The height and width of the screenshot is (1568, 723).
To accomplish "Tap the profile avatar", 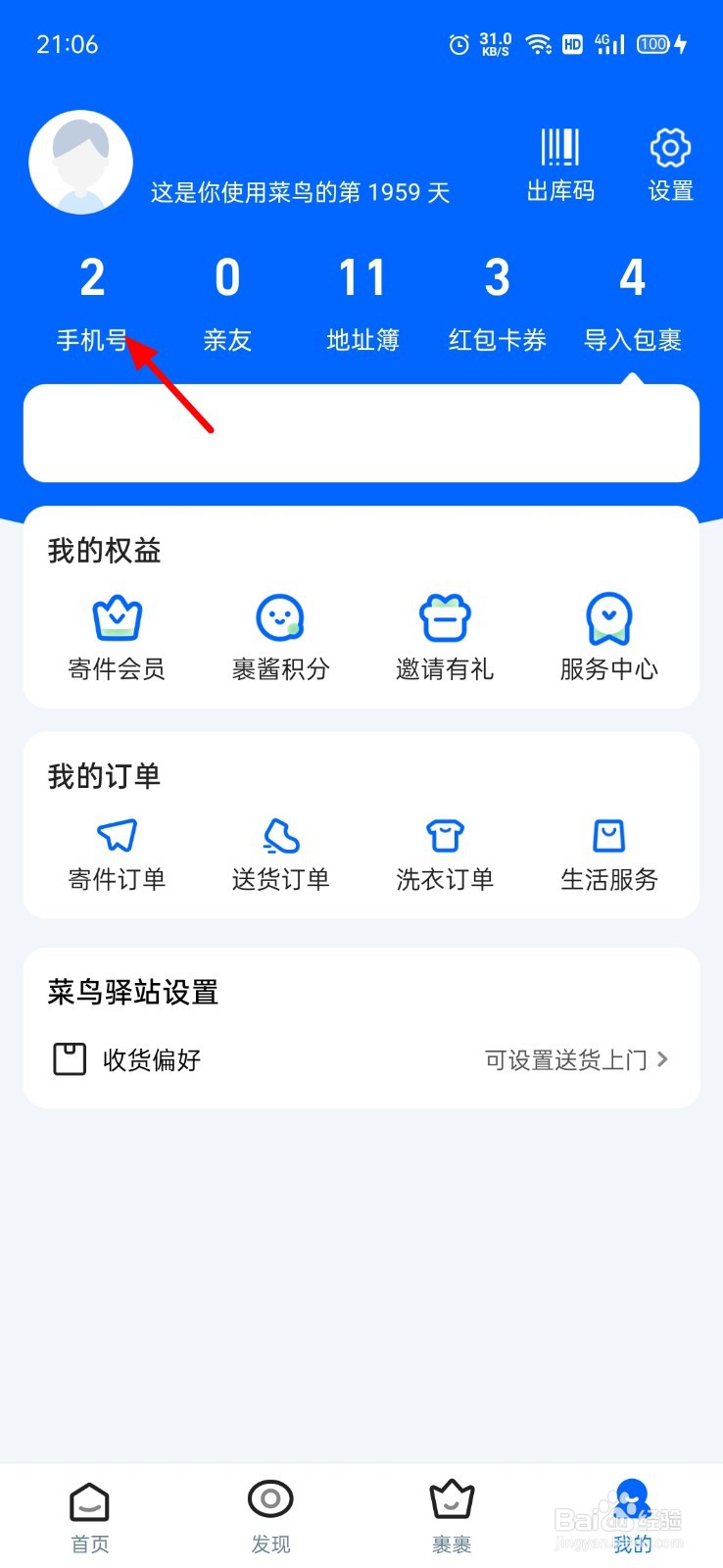I will click(x=80, y=162).
